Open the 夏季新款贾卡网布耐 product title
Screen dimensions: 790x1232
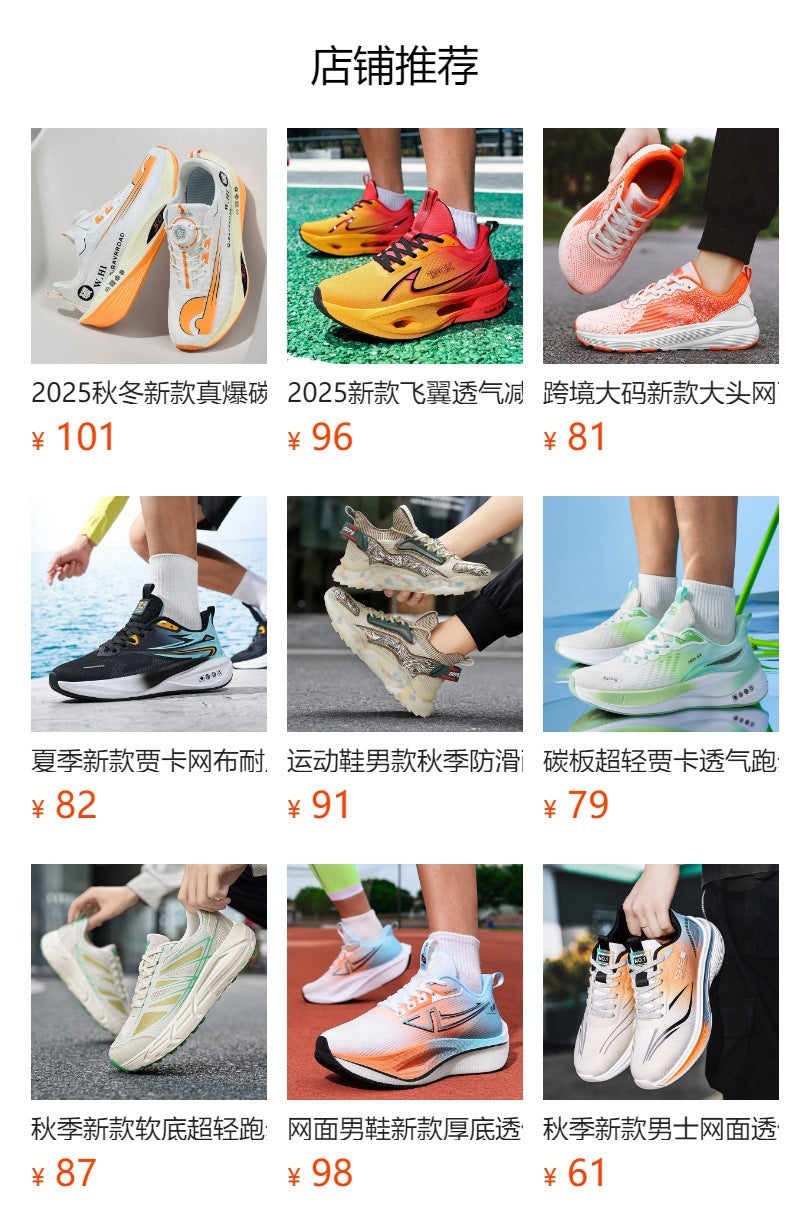(148, 761)
